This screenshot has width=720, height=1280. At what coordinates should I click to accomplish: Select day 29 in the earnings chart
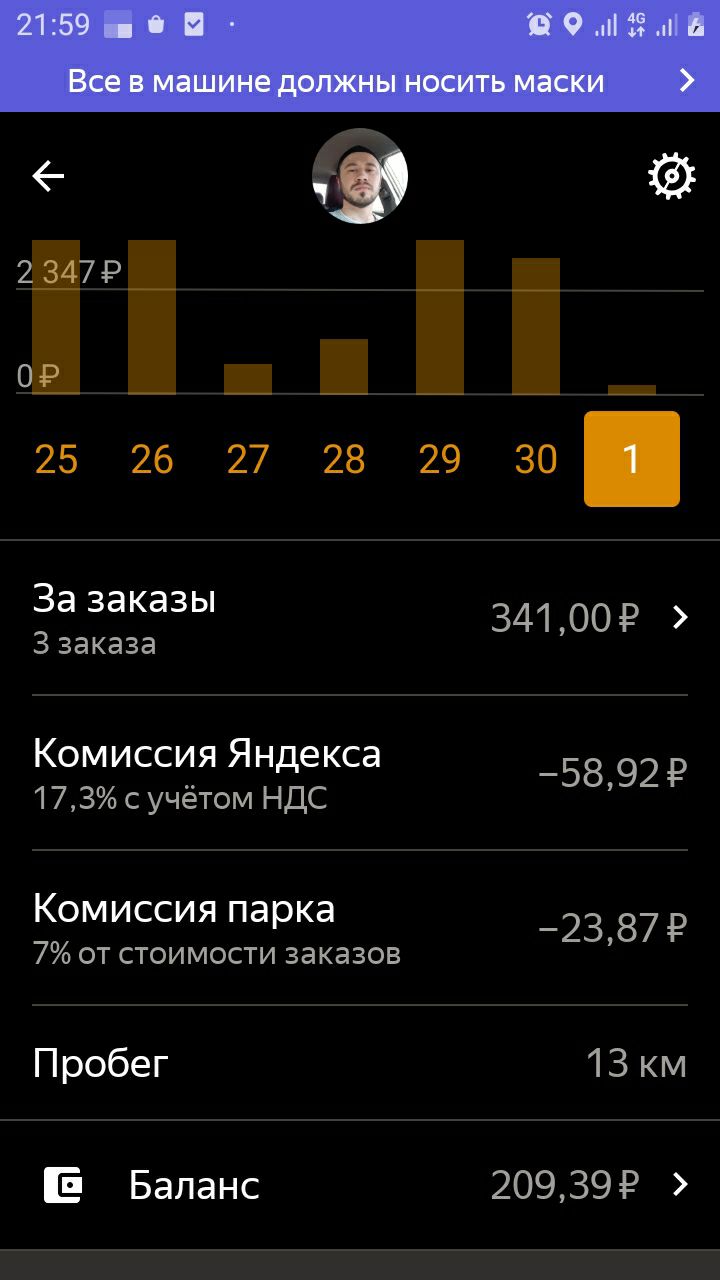click(x=440, y=459)
